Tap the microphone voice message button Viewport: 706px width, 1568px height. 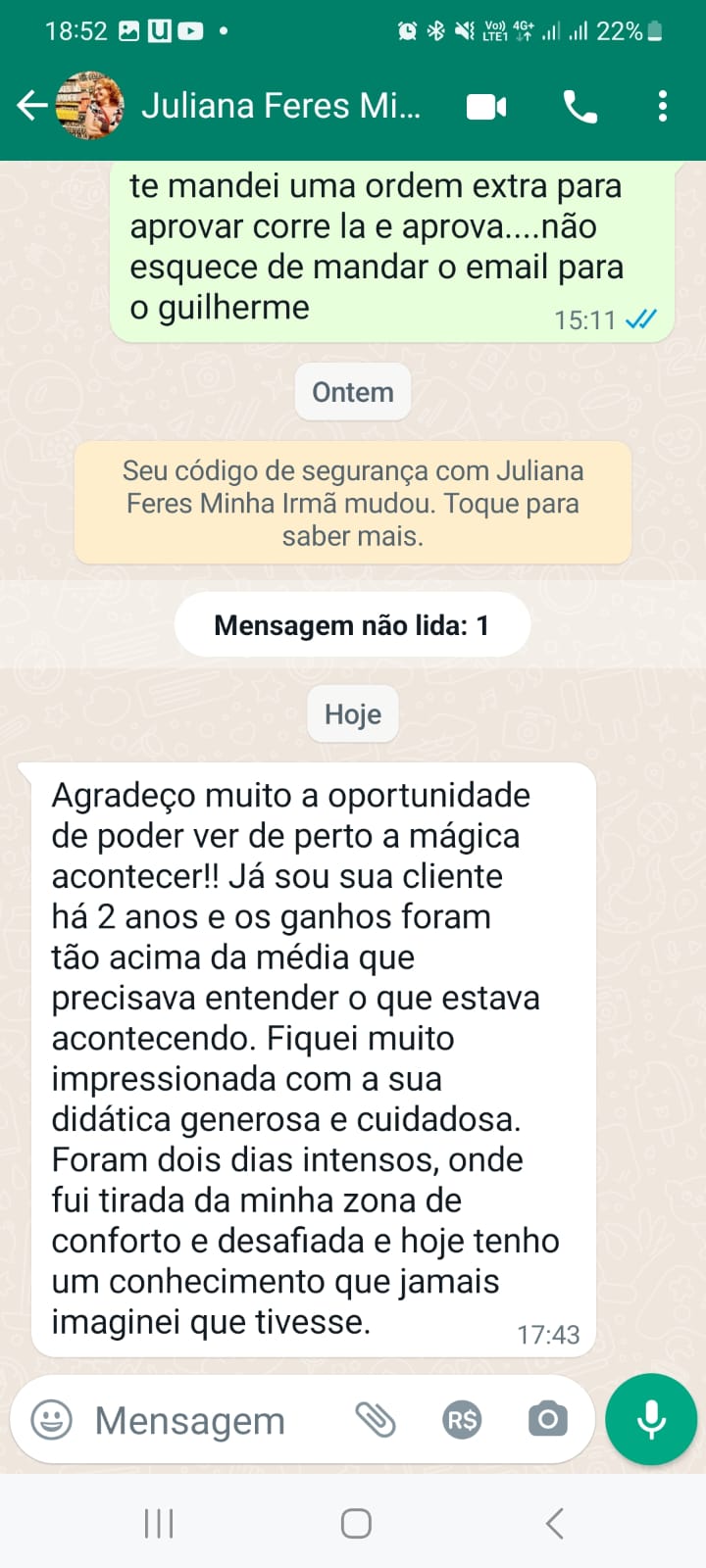[x=651, y=1419]
